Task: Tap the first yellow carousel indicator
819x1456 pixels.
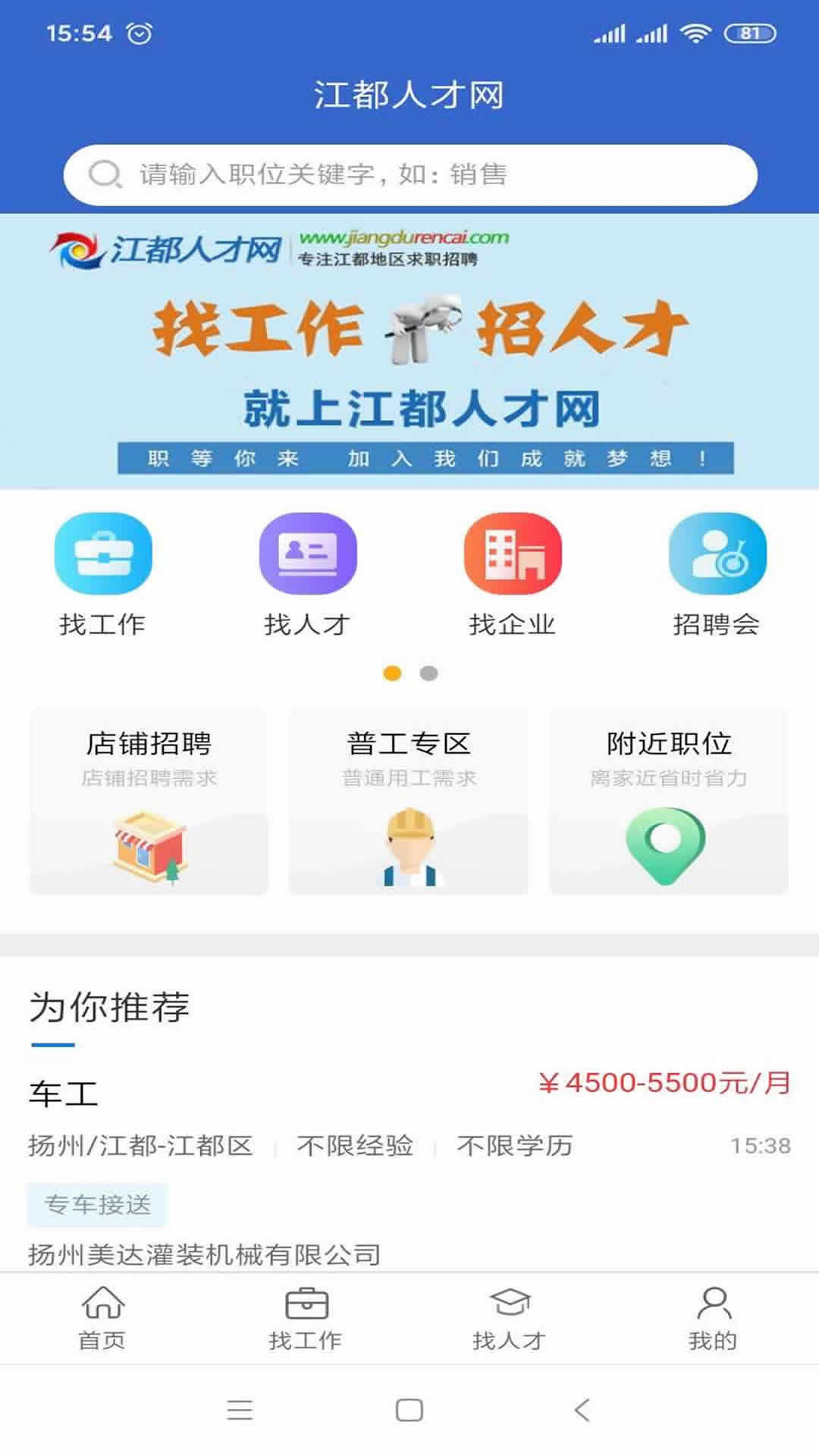Action: pyautogui.click(x=392, y=672)
